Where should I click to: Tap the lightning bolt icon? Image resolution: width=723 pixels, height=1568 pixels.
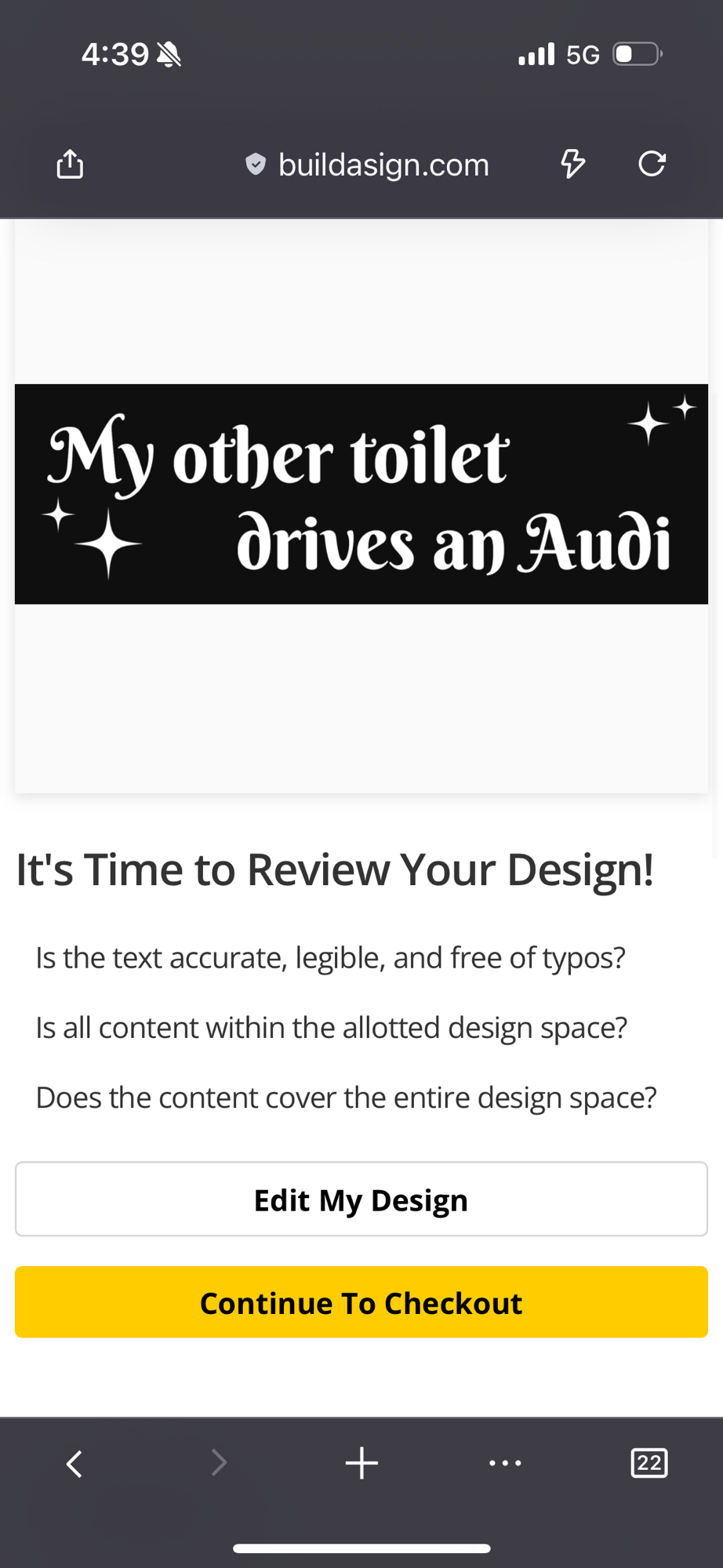pyautogui.click(x=572, y=164)
